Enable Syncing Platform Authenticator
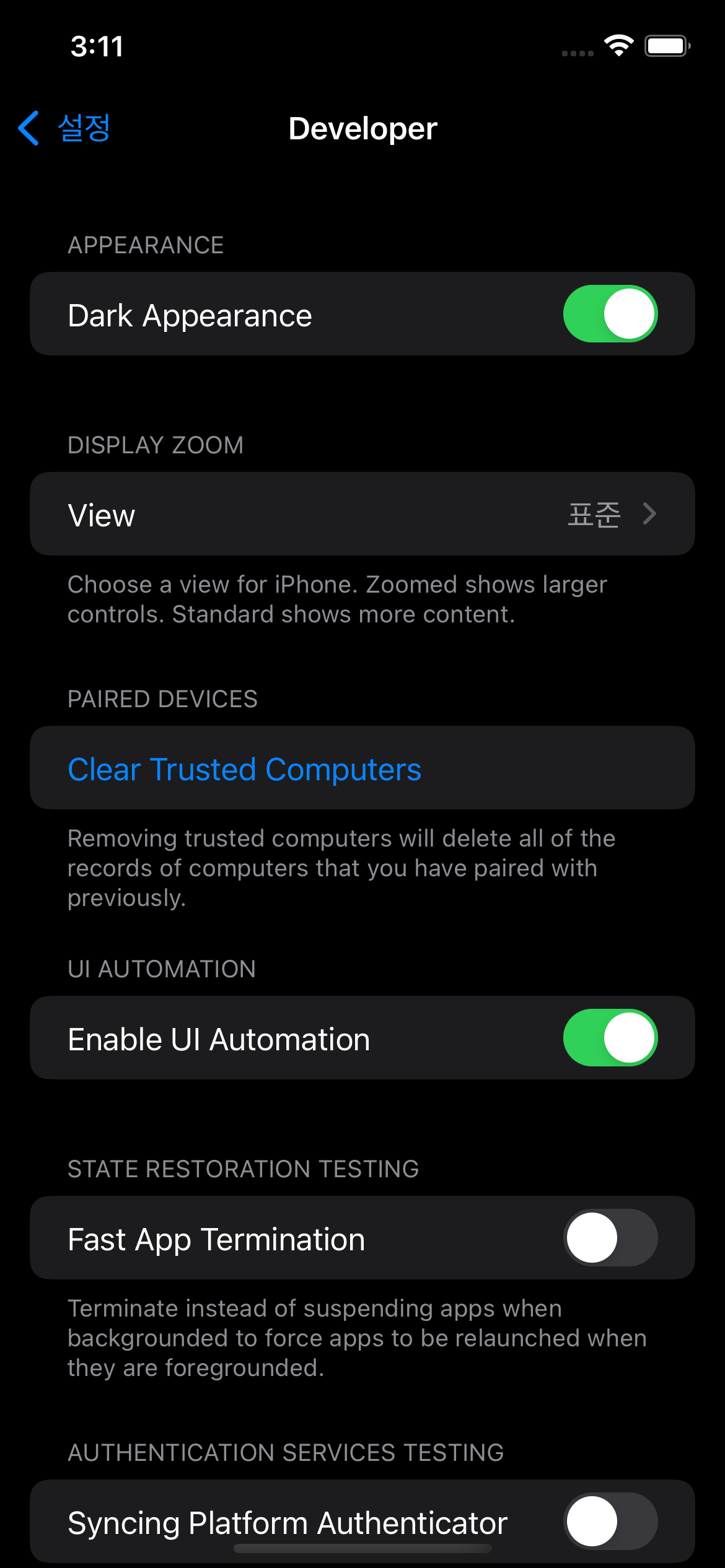725x1568 pixels. [x=610, y=1522]
